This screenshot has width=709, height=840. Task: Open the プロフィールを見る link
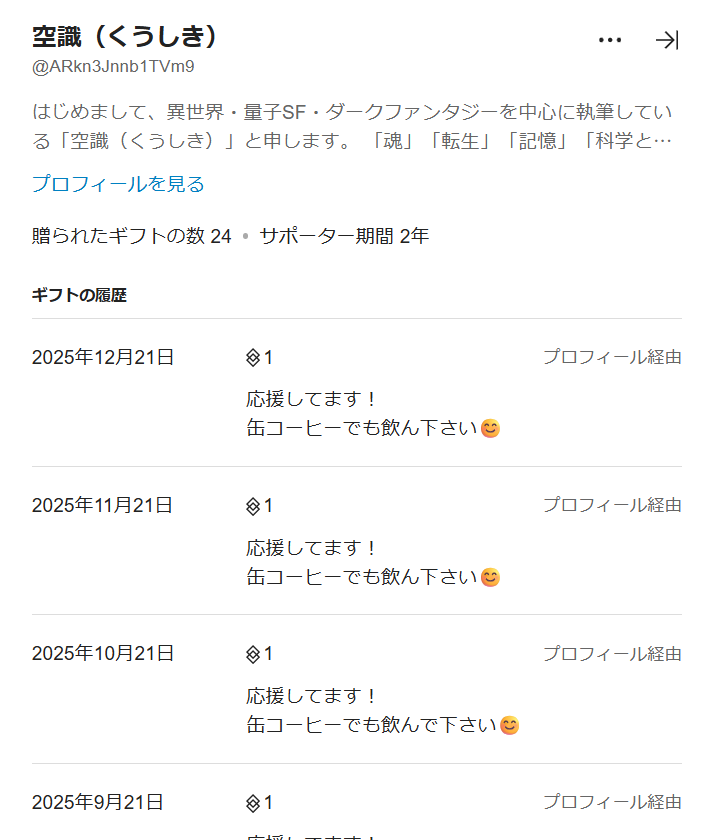(118, 184)
